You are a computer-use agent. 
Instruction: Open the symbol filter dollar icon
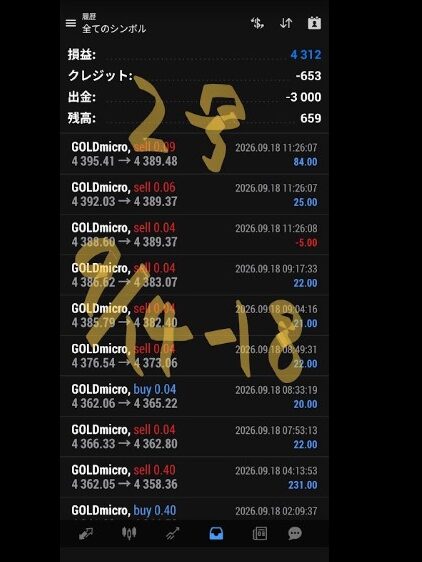[x=257, y=23]
